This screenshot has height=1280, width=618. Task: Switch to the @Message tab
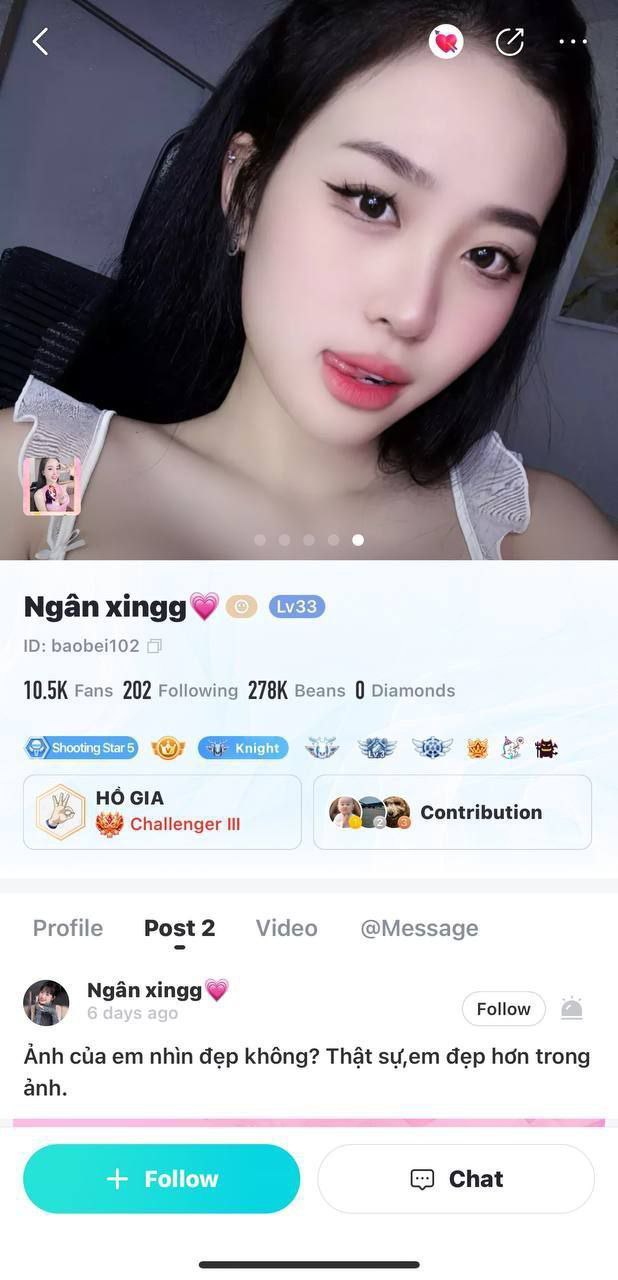coord(419,928)
